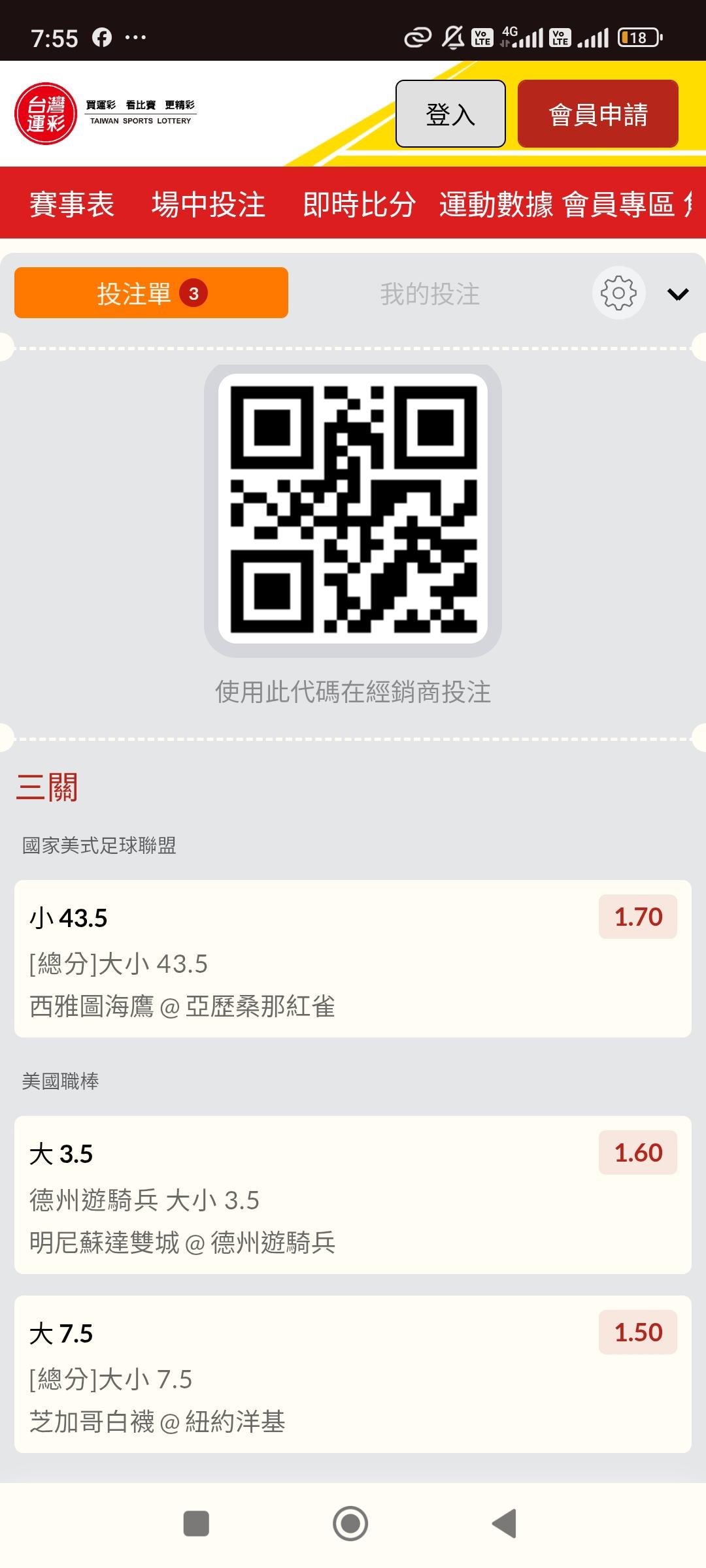View 運動數據 sports data
This screenshot has width=706, height=1568.
pyautogui.click(x=496, y=204)
